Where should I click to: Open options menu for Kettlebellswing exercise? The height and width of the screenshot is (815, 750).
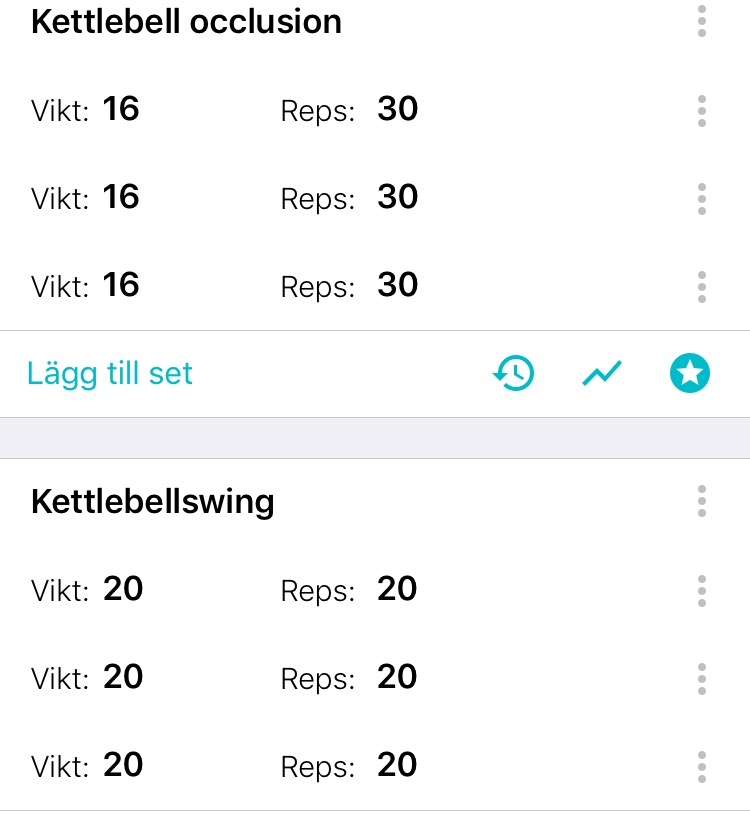pyautogui.click(x=702, y=501)
